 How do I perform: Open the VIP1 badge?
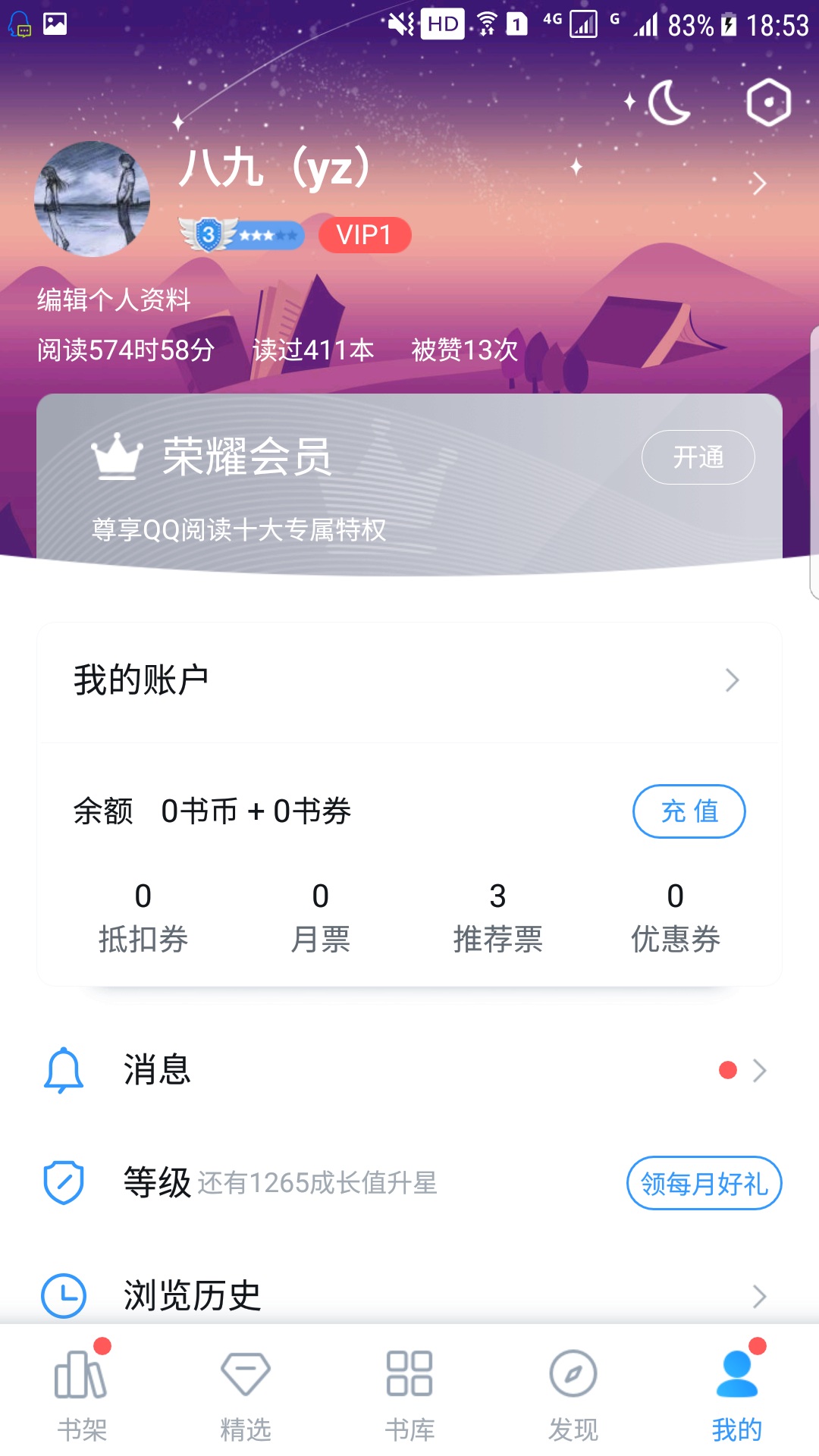point(365,235)
